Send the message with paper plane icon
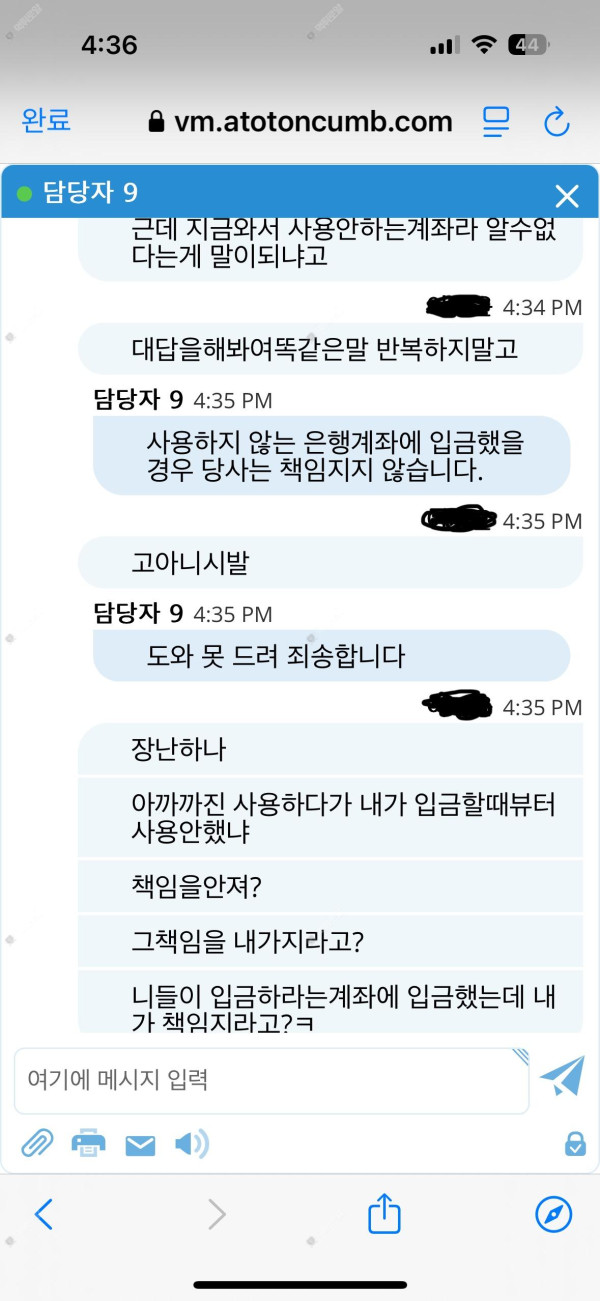 tap(562, 1076)
